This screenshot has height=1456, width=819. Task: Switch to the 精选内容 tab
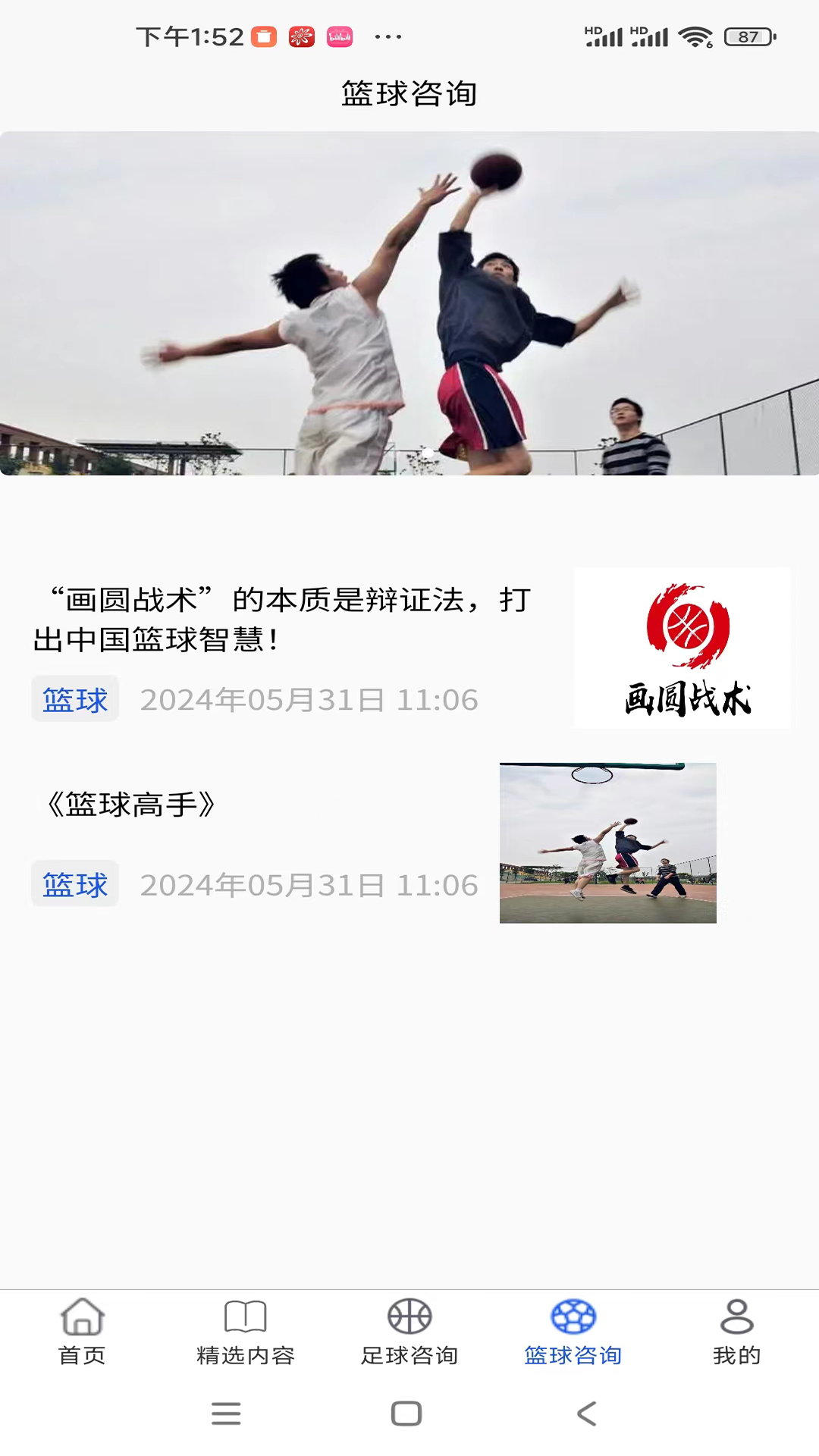pos(245,1332)
